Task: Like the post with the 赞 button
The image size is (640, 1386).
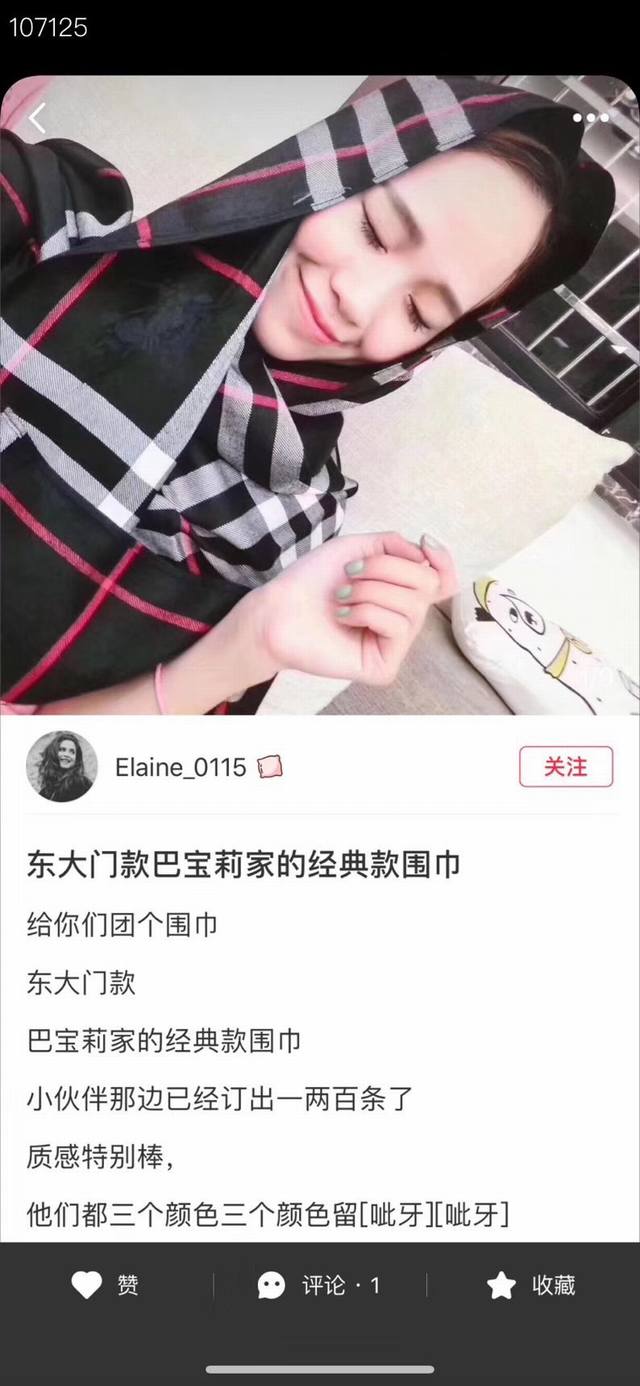Action: pyautogui.click(x=104, y=1285)
